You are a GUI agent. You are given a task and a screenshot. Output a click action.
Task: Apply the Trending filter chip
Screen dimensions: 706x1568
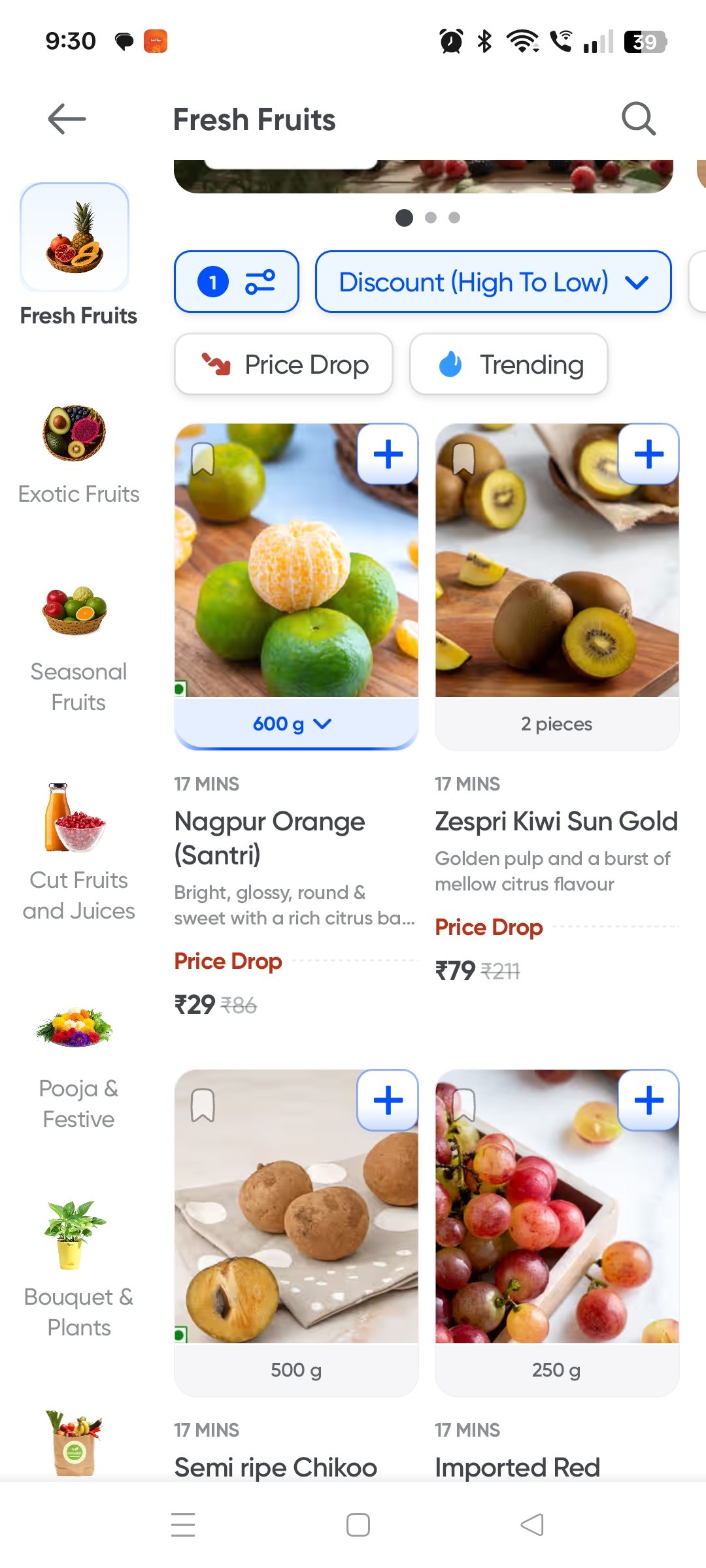[x=509, y=365]
